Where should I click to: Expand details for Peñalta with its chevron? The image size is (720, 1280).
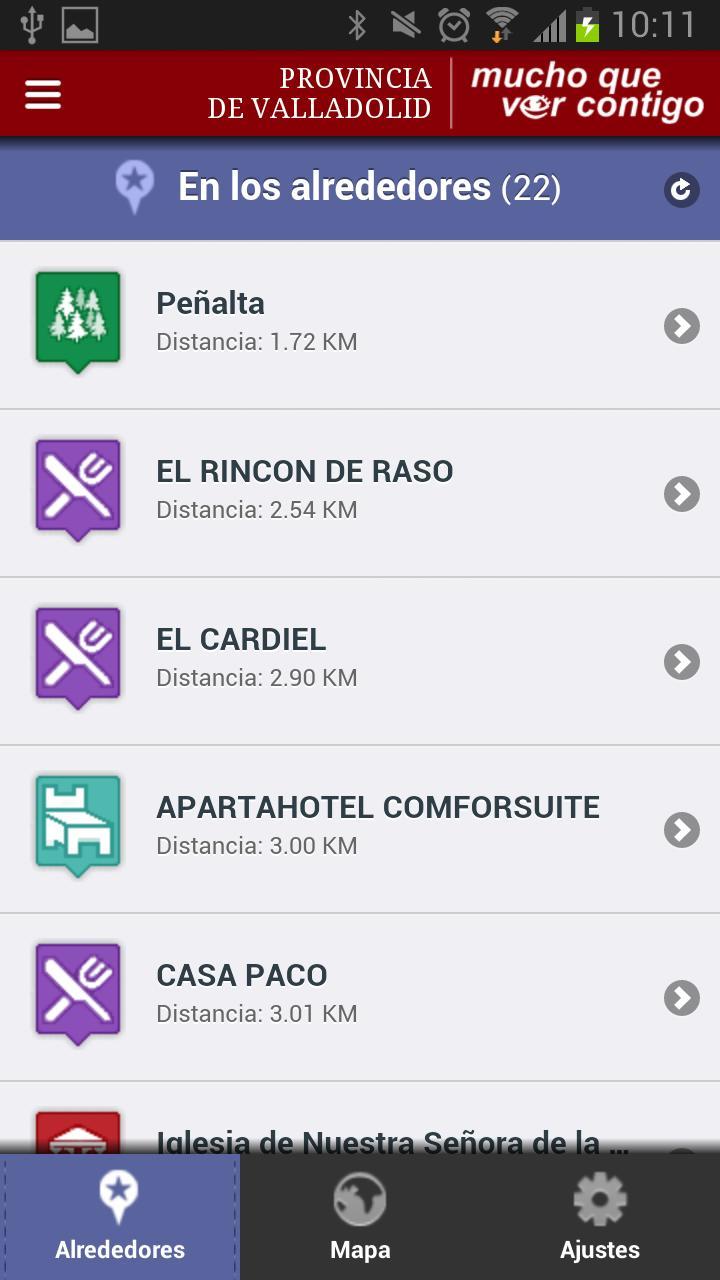pyautogui.click(x=681, y=326)
